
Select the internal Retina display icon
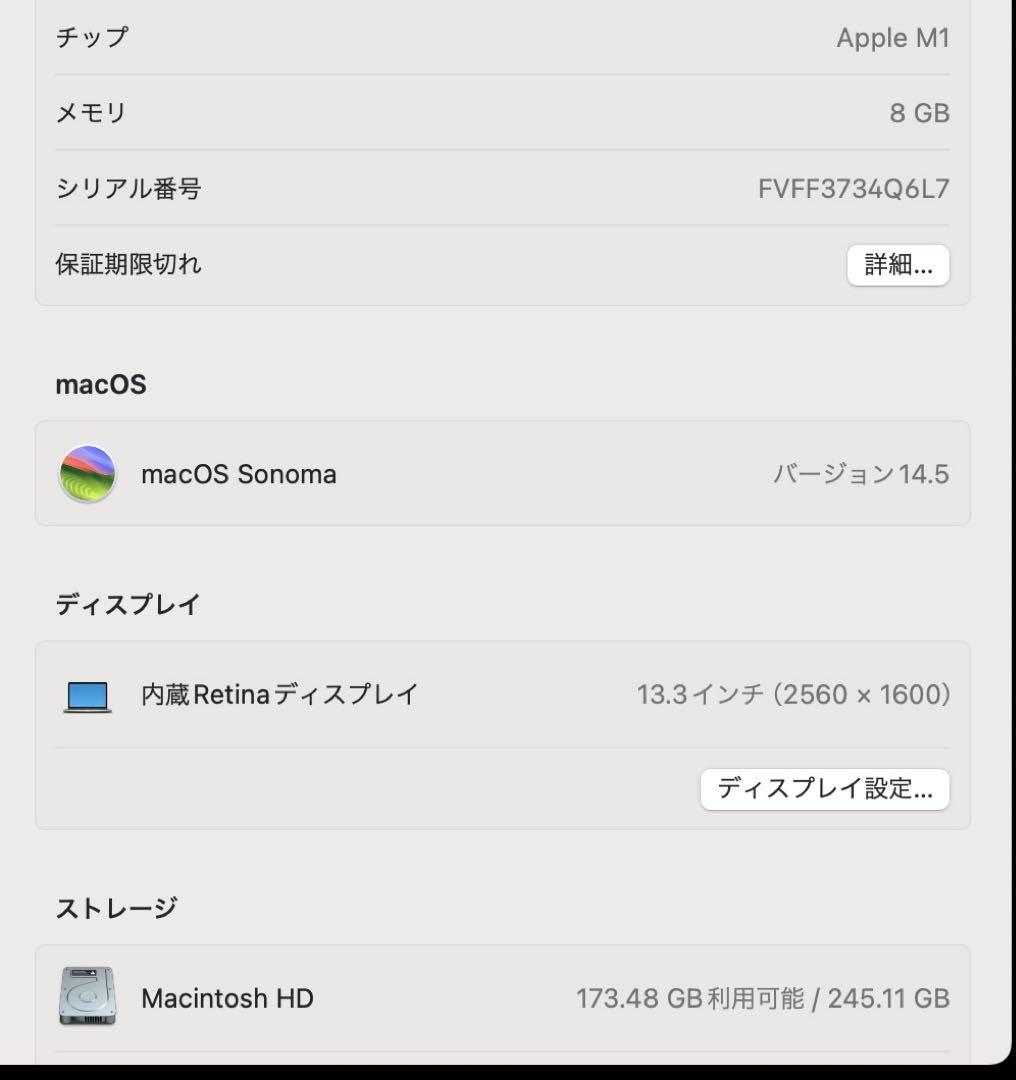88,694
